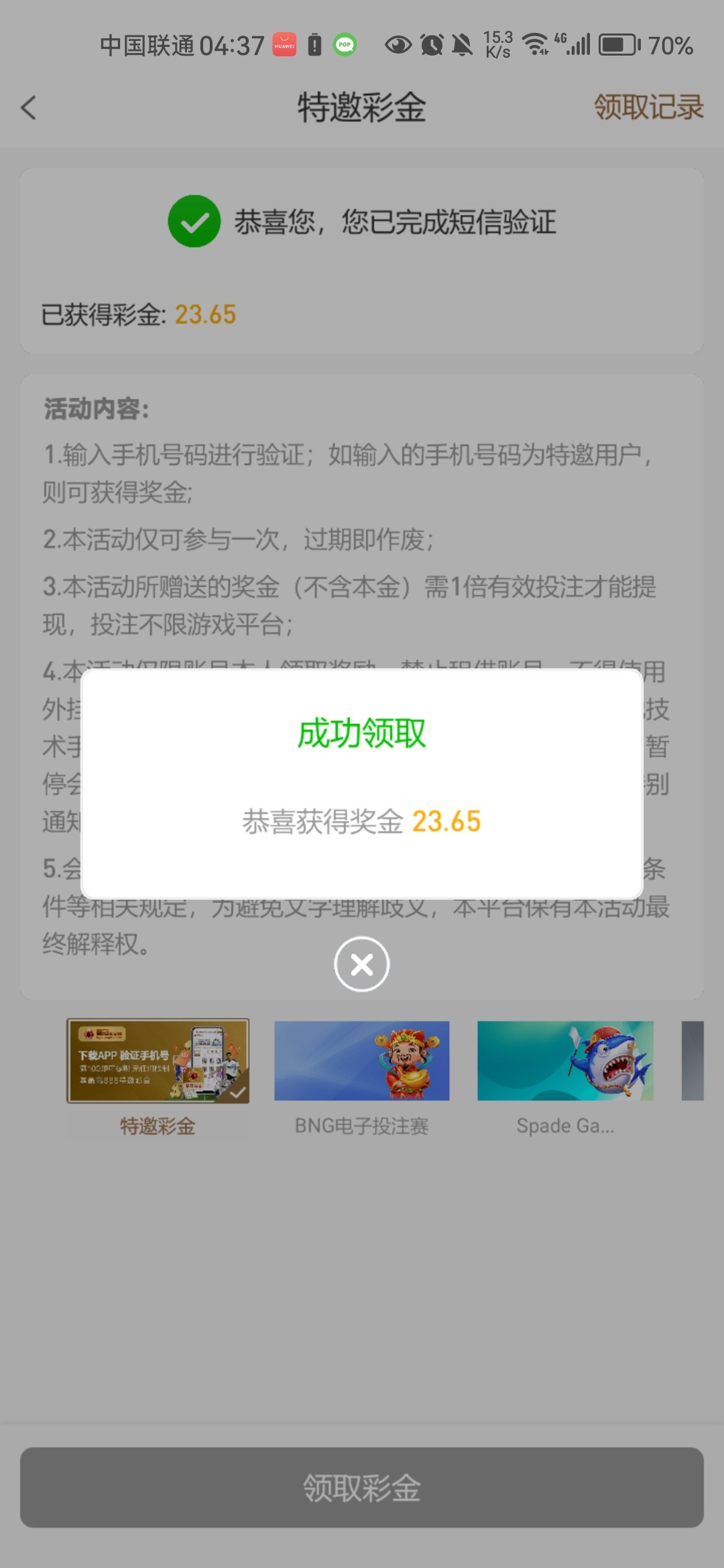Tap the 领取彩金 button
This screenshot has height=1568, width=724.
coord(362,1488)
